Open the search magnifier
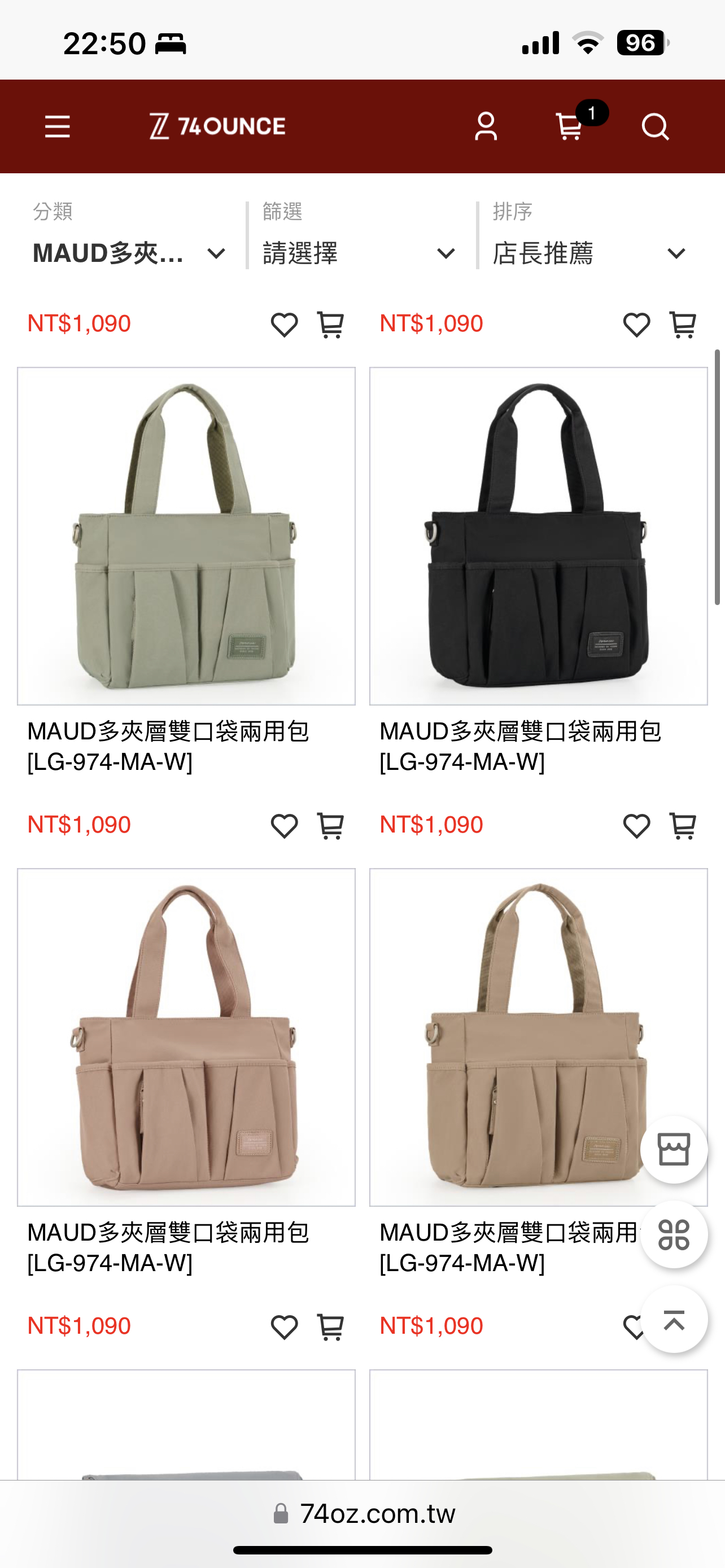Screen dimensions: 725x1568 655,126
